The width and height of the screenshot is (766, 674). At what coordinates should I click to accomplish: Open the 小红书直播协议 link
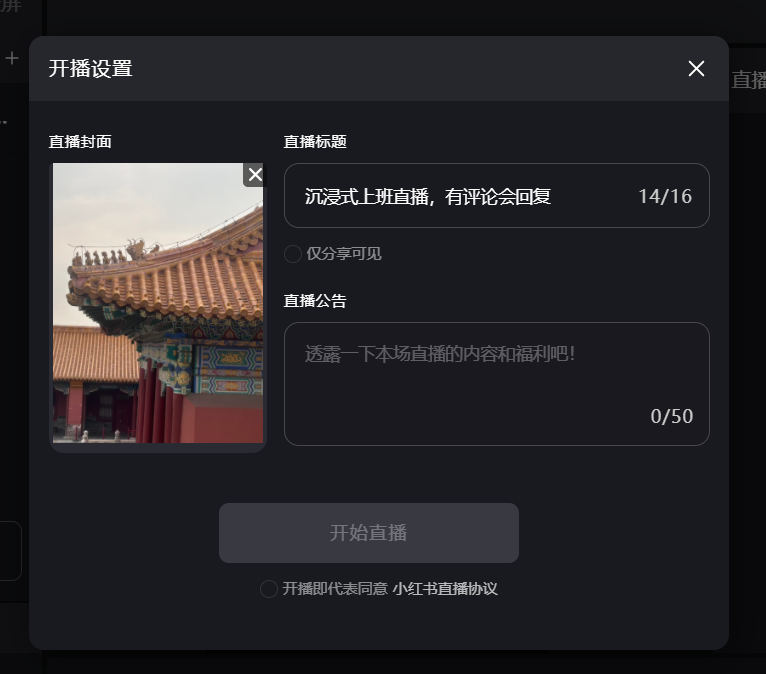coord(445,589)
